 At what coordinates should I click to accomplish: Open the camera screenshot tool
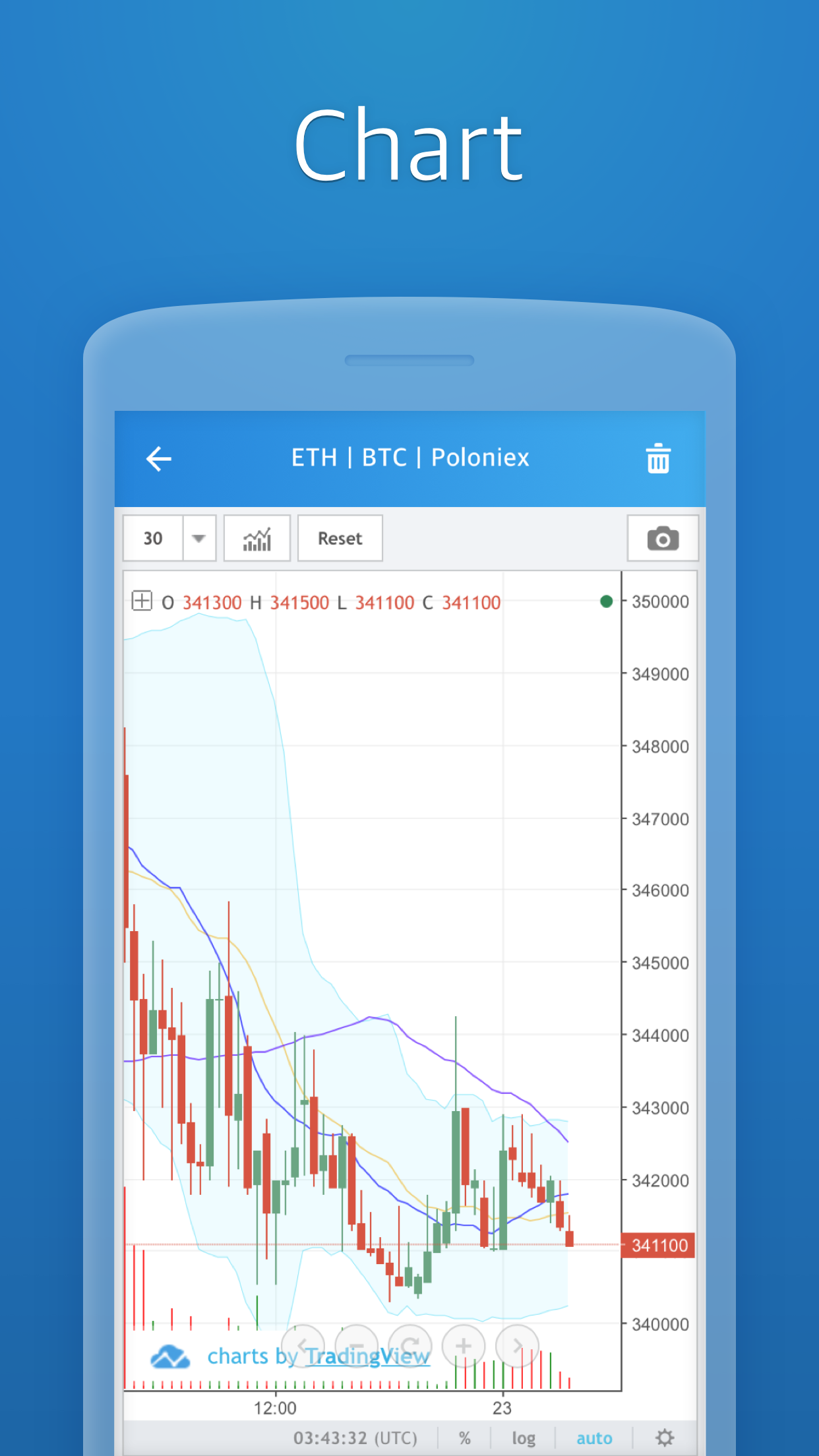coord(662,539)
